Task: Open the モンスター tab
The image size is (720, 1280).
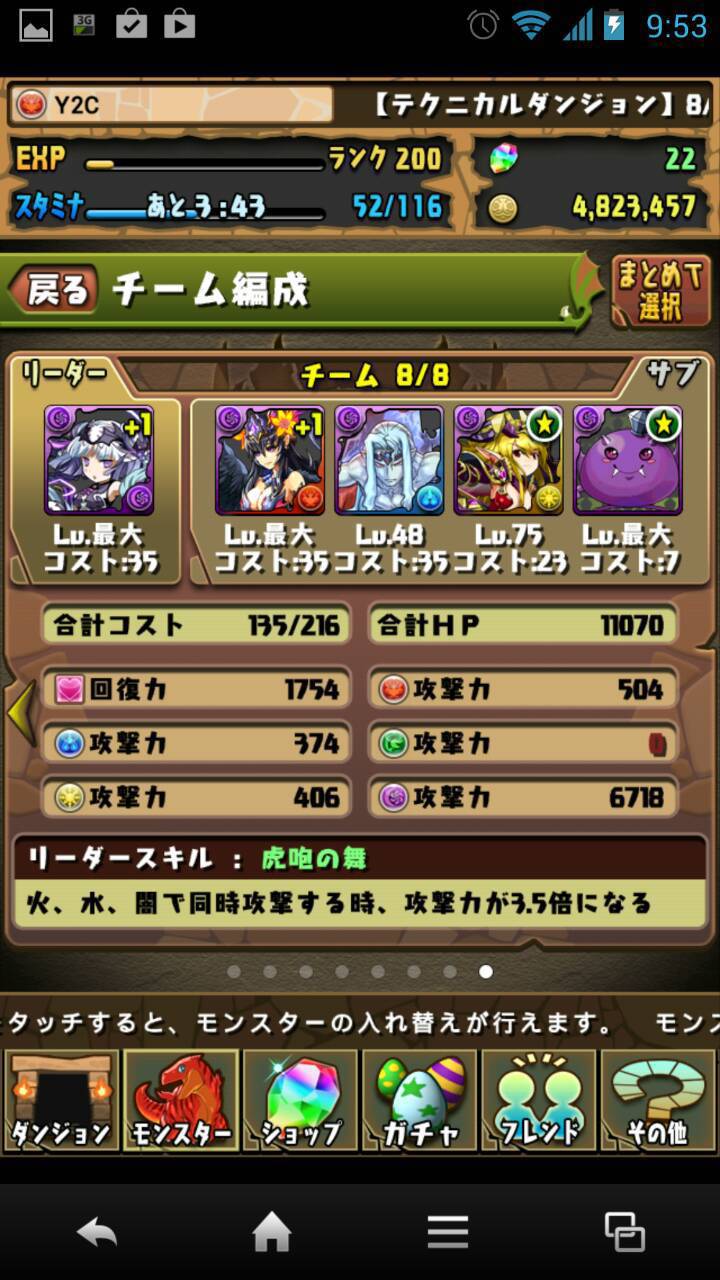Action: pyautogui.click(x=180, y=1100)
